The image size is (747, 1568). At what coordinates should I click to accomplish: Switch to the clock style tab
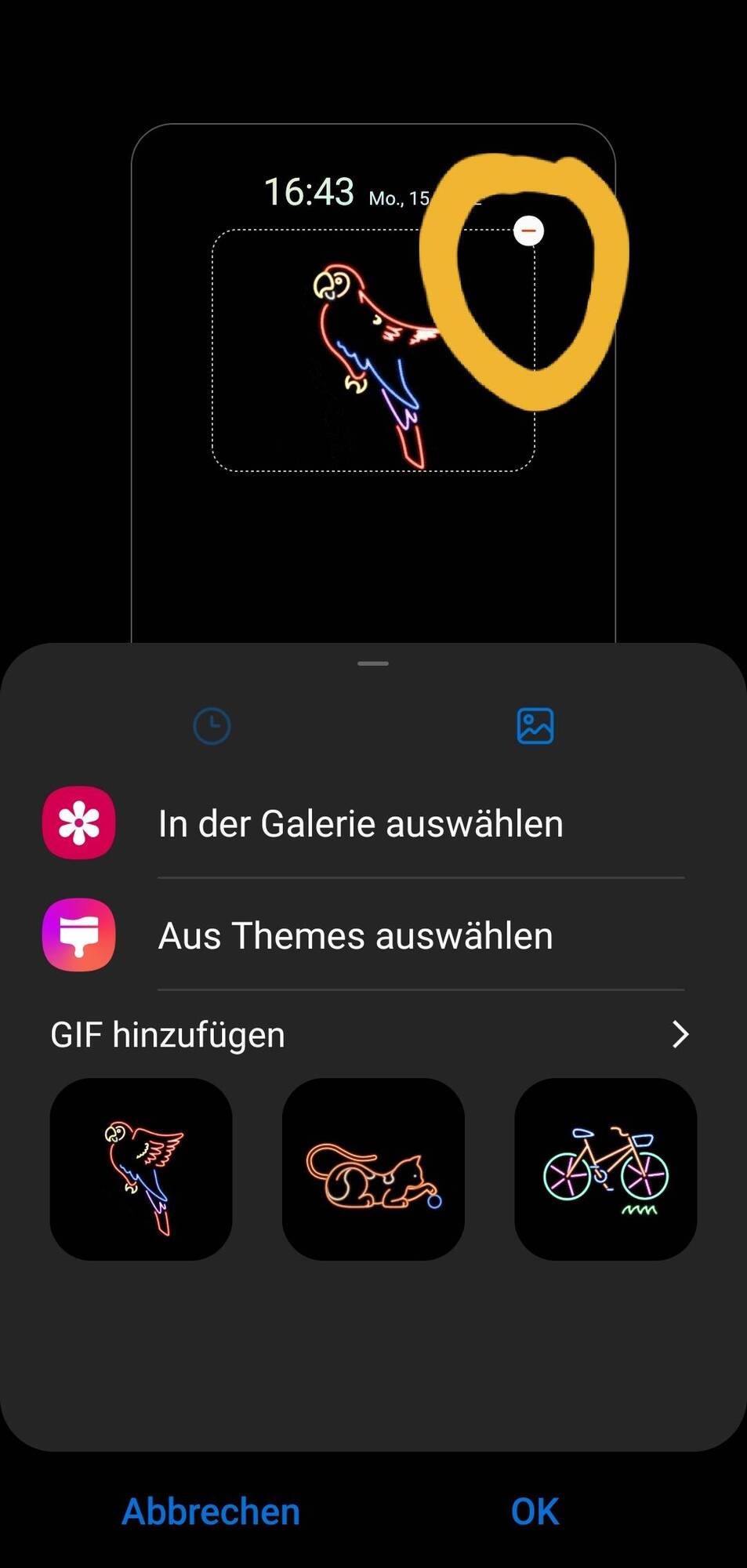(212, 726)
